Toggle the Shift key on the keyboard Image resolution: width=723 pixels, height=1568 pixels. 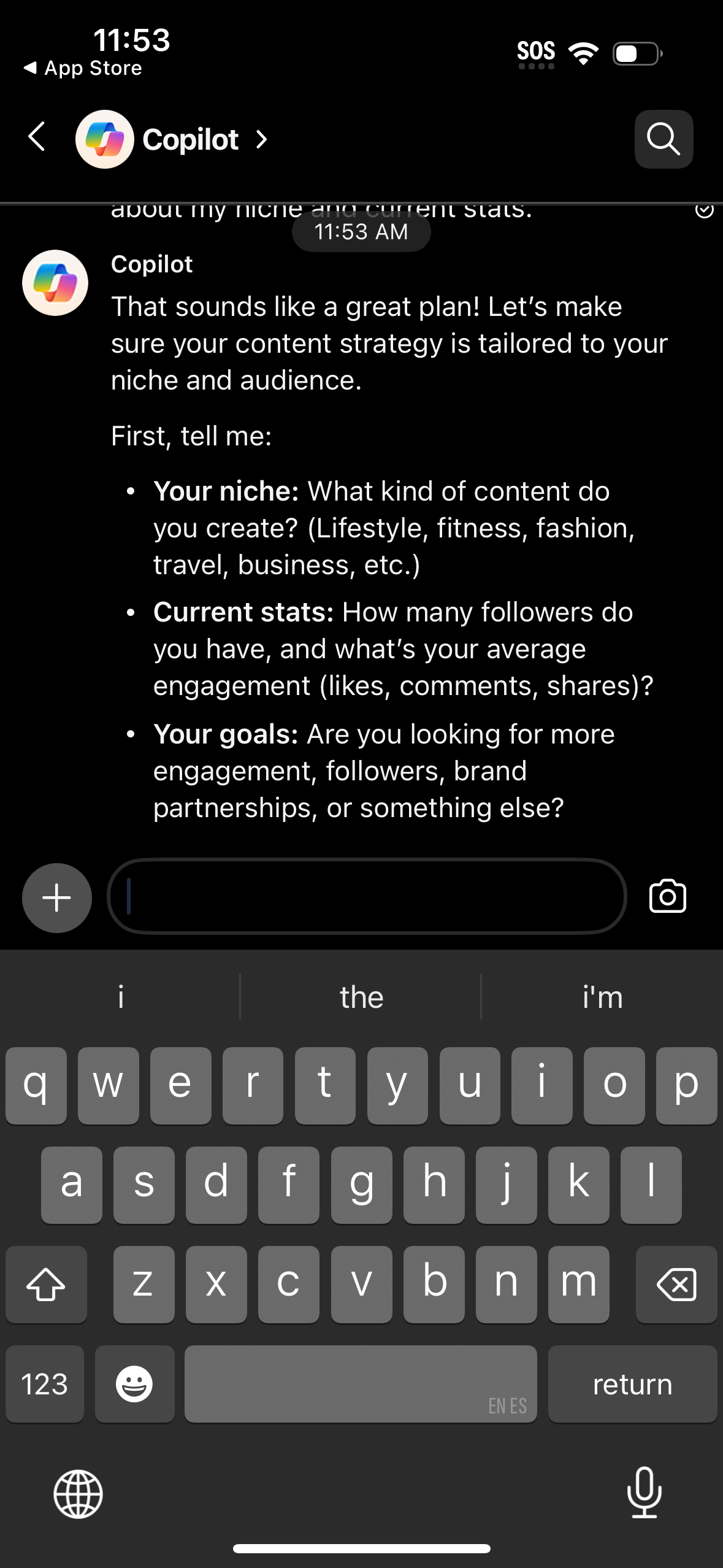(46, 1285)
